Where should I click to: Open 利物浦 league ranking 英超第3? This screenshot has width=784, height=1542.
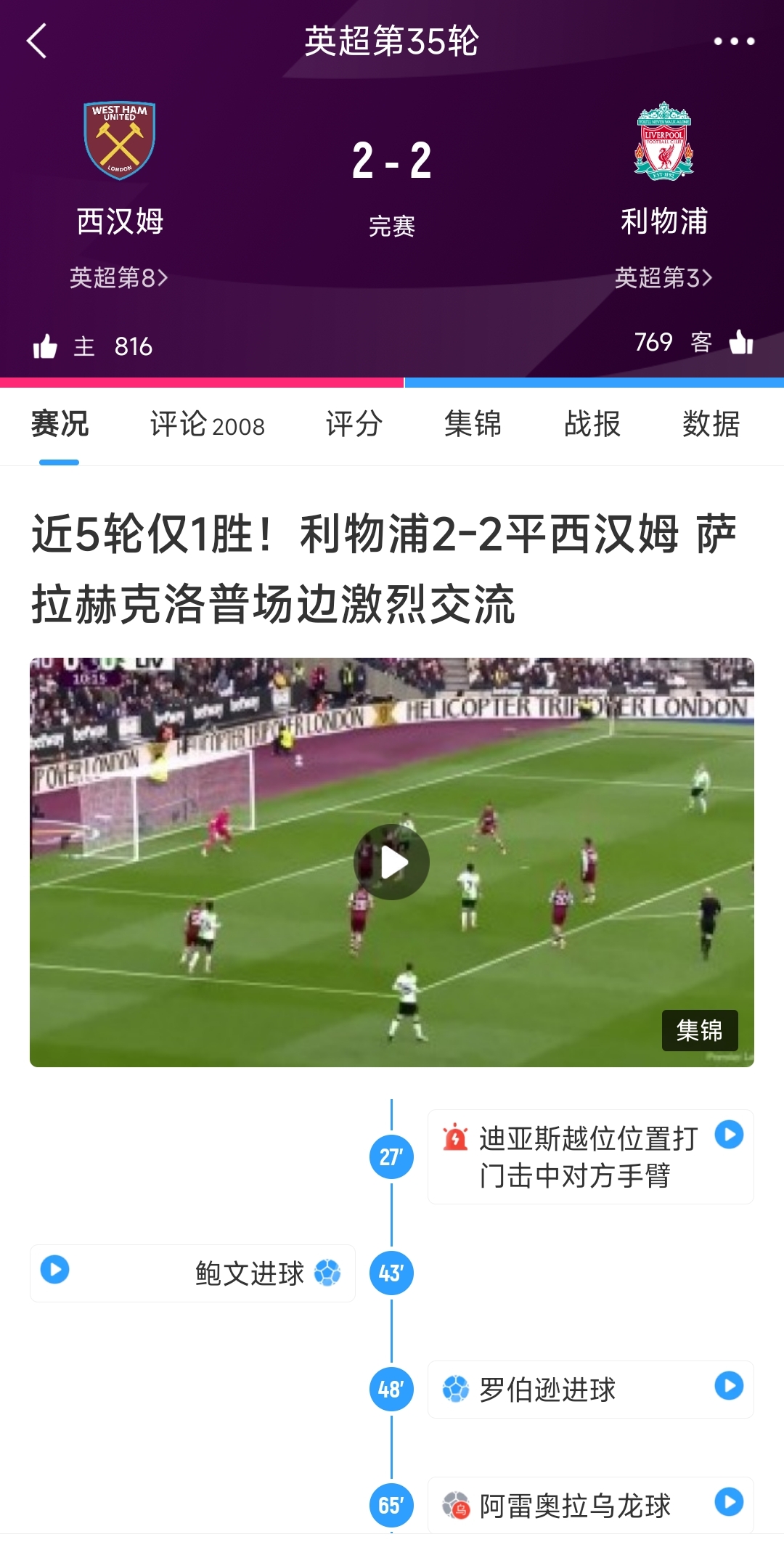tap(663, 277)
